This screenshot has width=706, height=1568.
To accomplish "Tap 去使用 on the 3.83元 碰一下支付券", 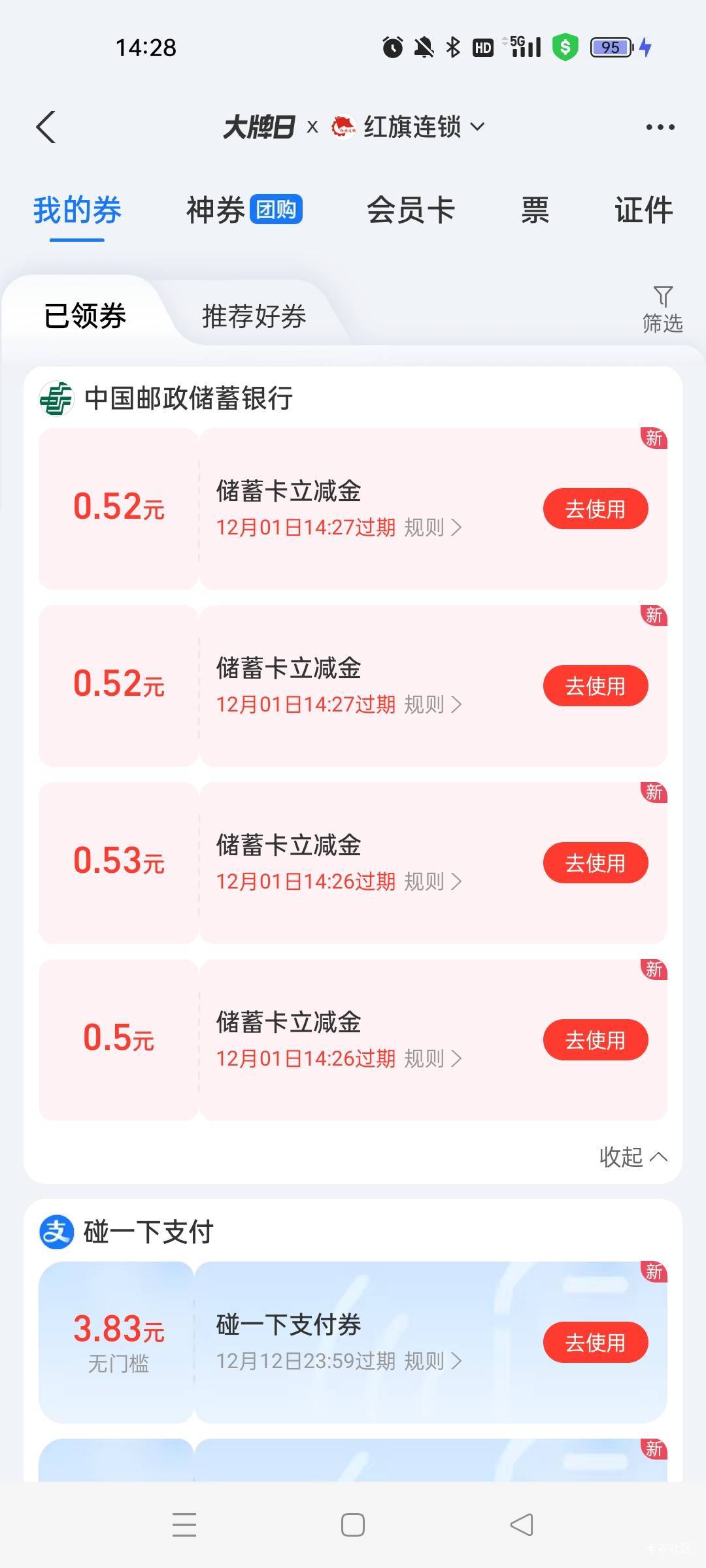I will coord(595,1343).
